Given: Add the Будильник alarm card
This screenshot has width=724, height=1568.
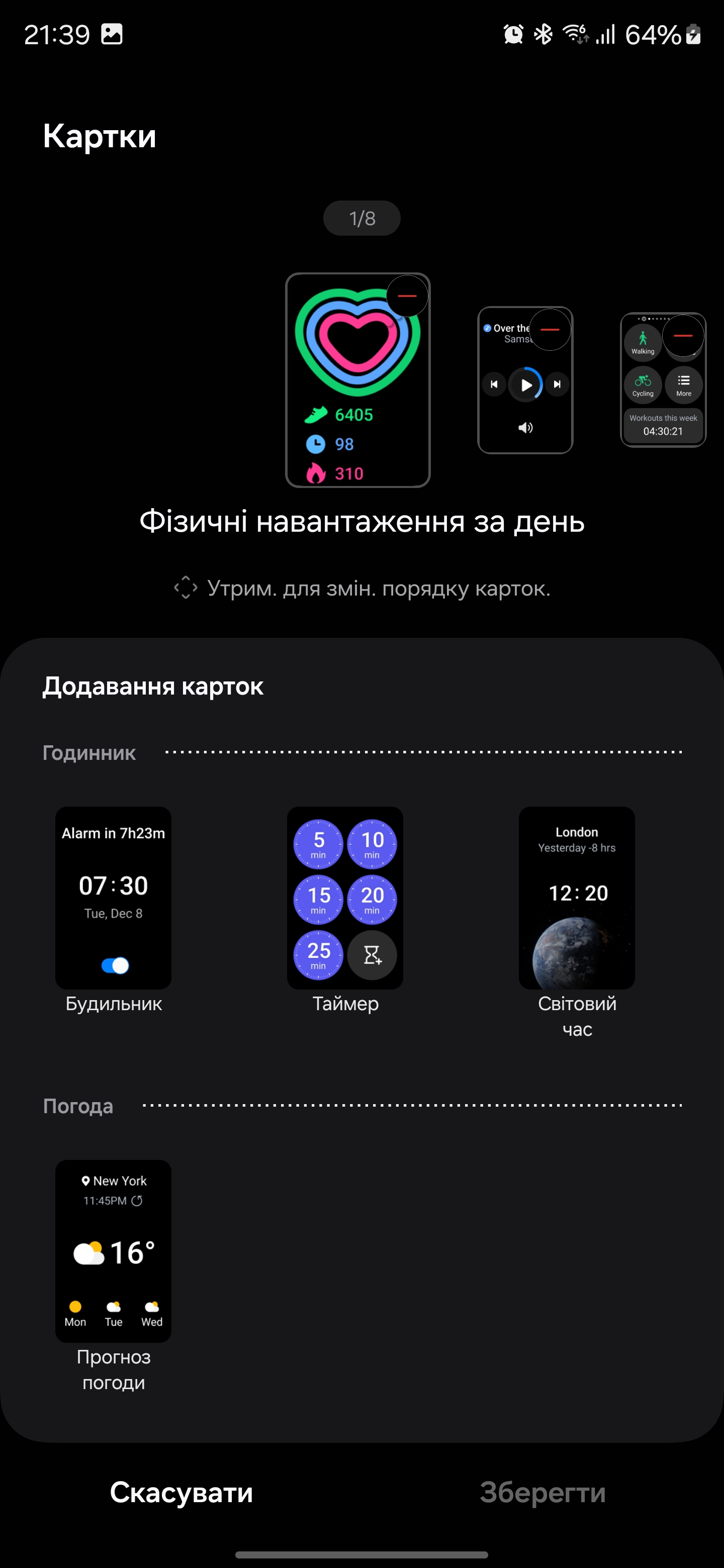Looking at the screenshot, I should pos(113,898).
